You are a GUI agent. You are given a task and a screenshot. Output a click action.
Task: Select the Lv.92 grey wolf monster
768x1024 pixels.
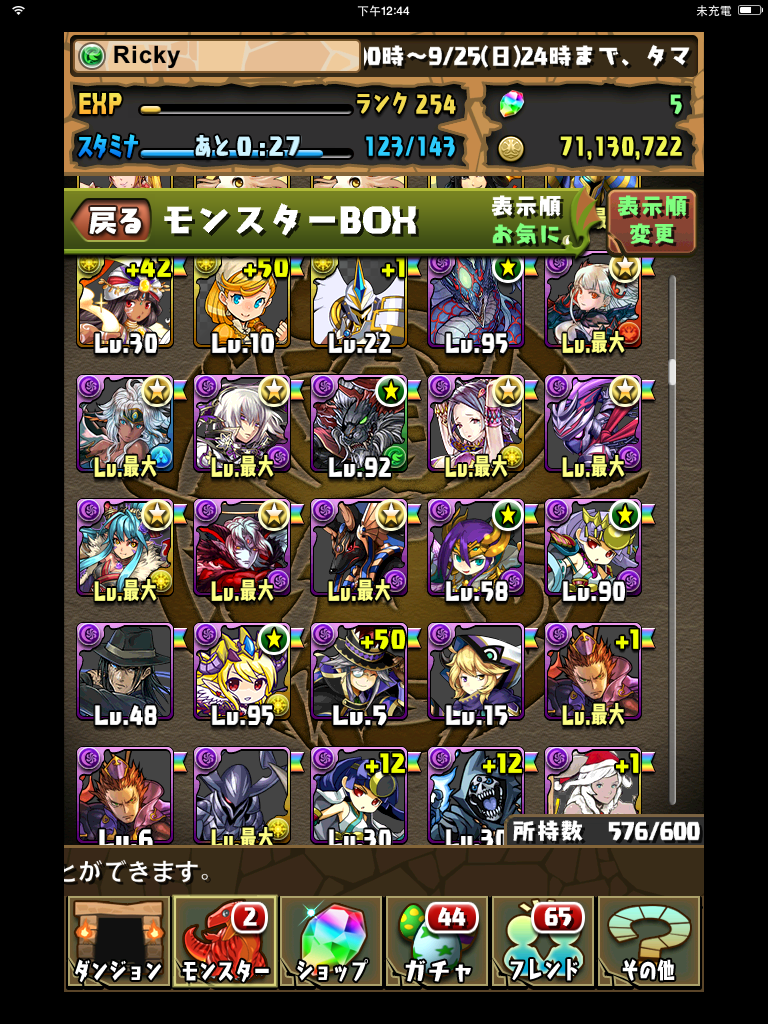359,424
